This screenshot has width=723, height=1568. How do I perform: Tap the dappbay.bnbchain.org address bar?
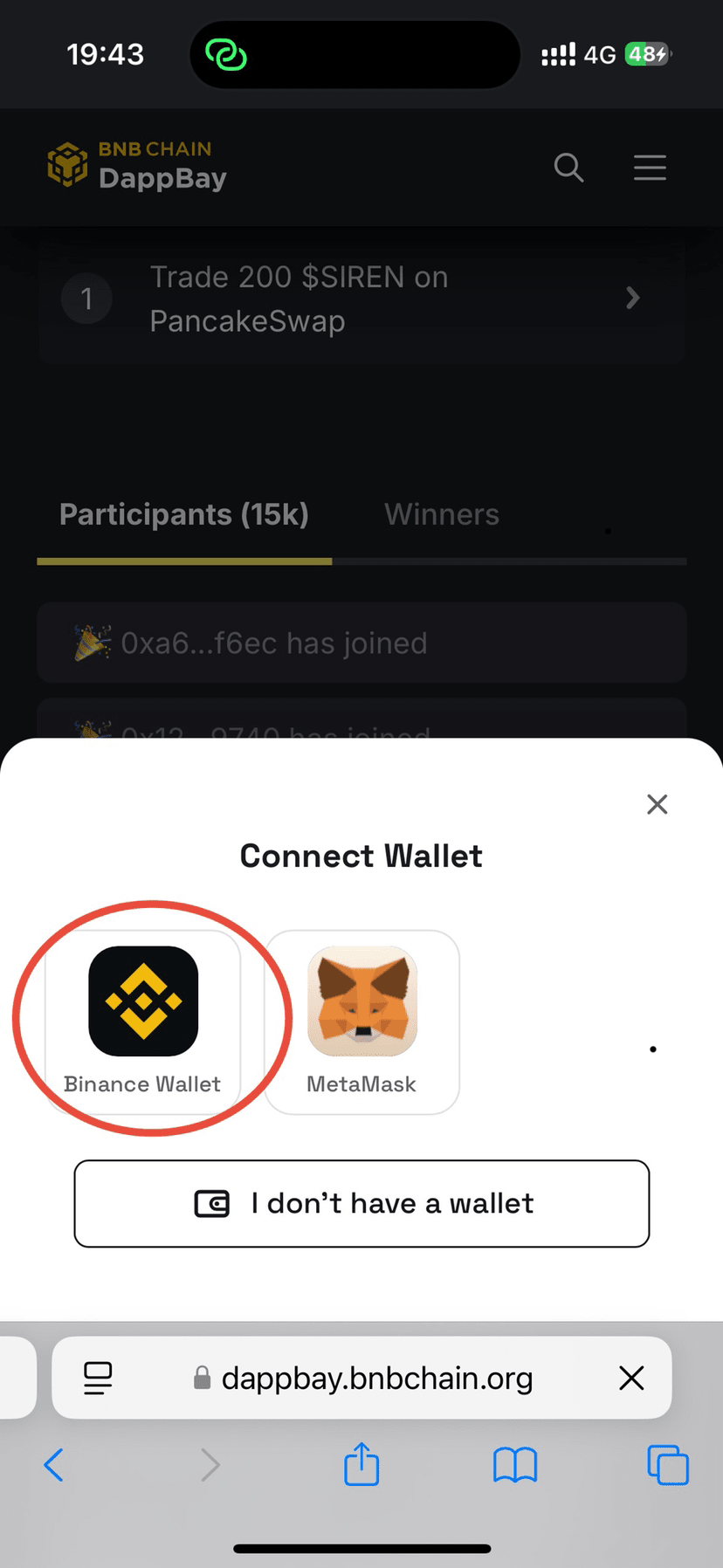click(x=375, y=1378)
